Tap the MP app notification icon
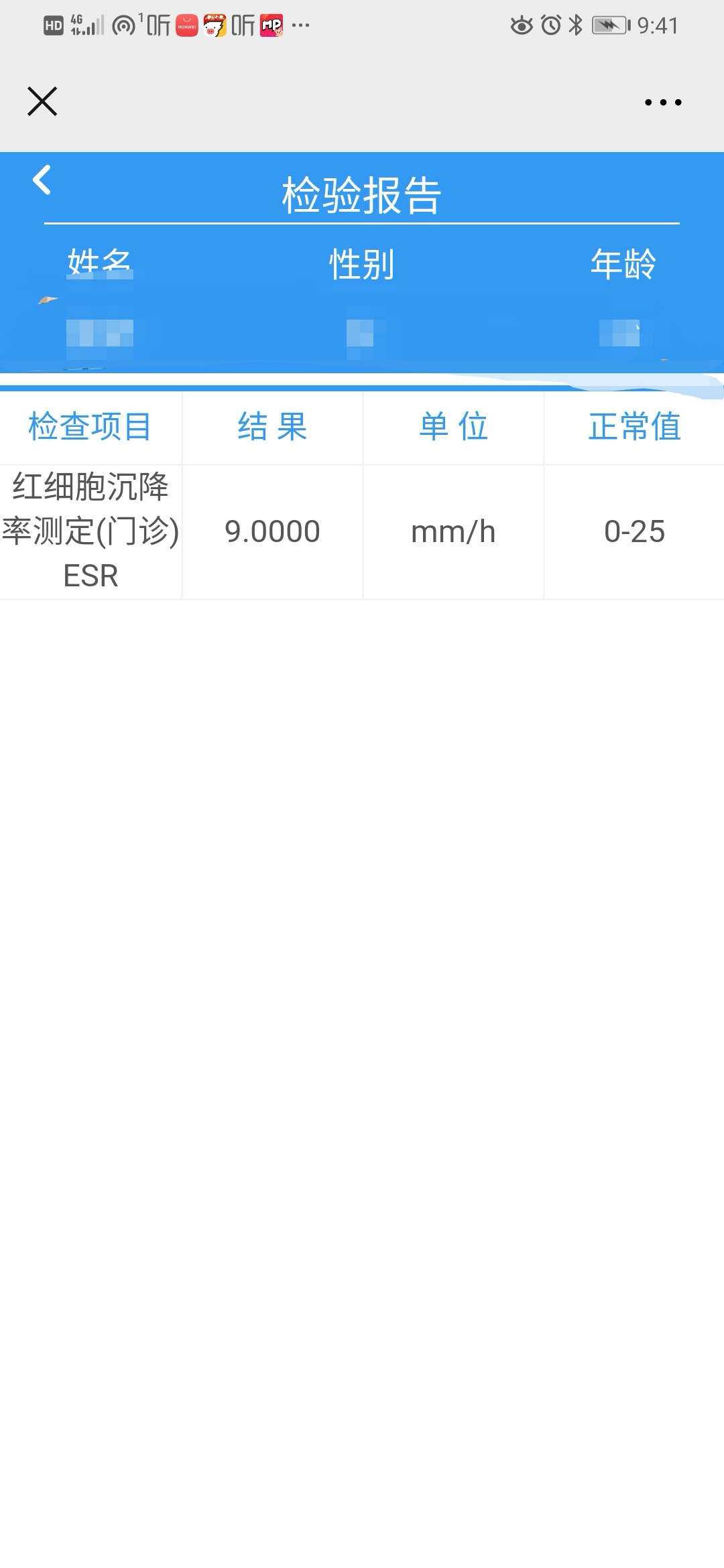This screenshot has height=1568, width=724. click(x=271, y=27)
